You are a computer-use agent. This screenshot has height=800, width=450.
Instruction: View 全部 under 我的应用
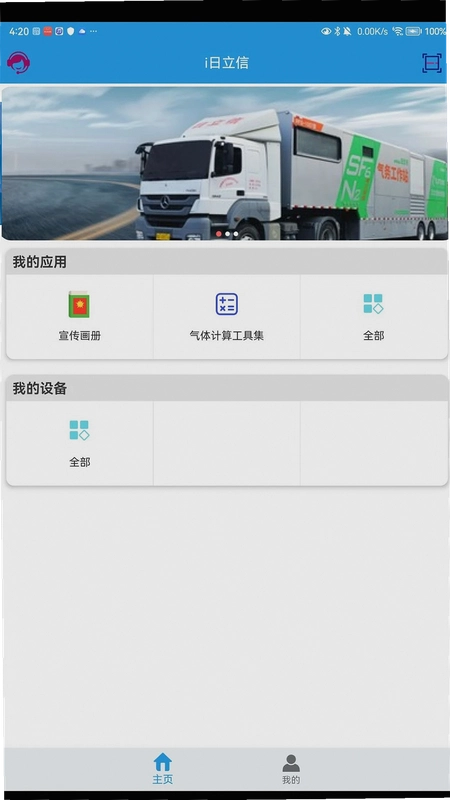tap(373, 317)
